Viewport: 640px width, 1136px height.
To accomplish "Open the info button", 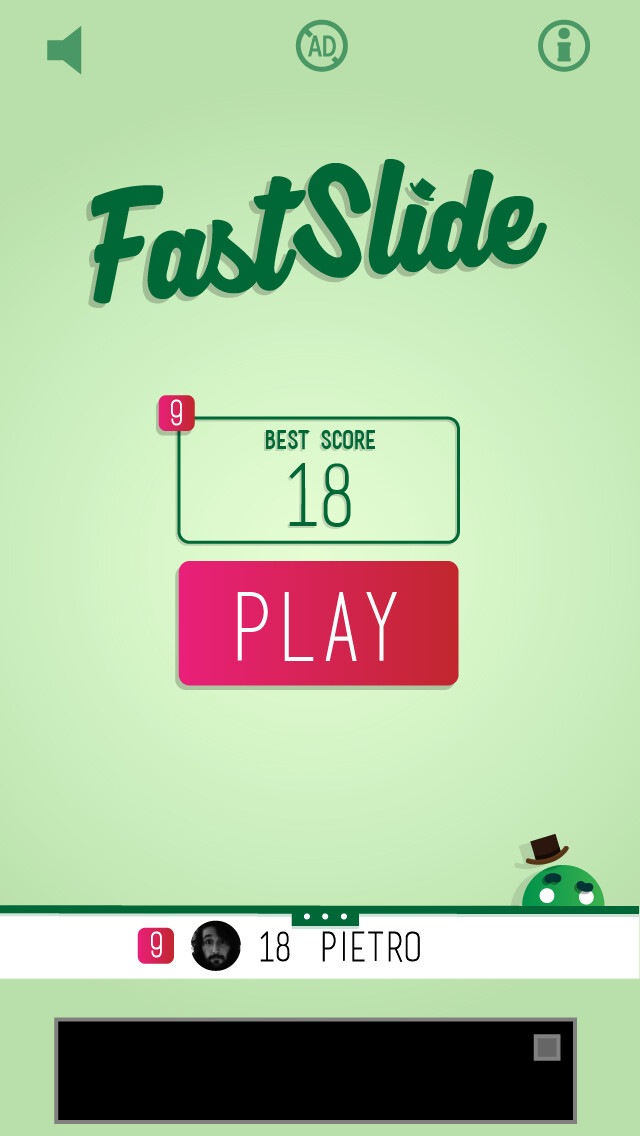I will (564, 46).
